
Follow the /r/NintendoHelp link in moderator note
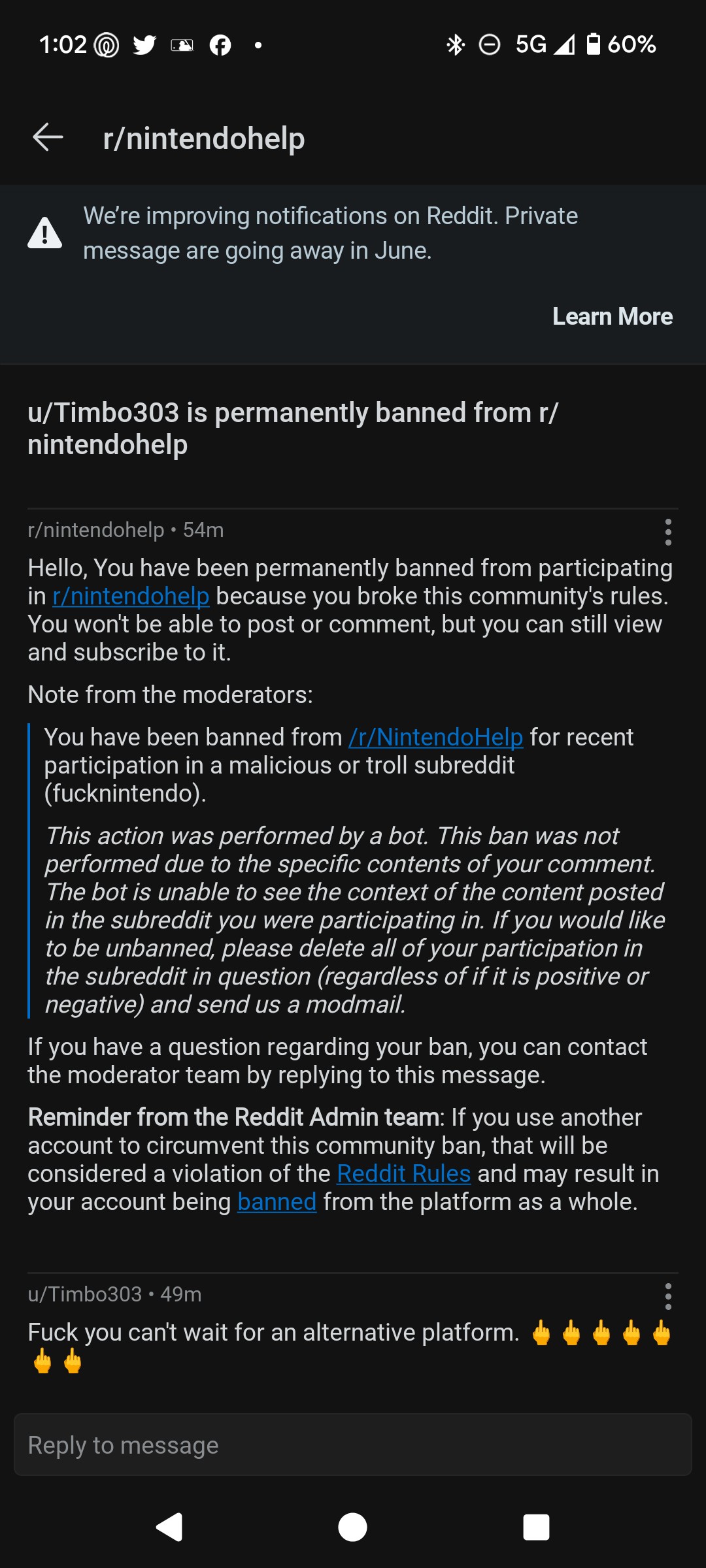[x=435, y=738]
